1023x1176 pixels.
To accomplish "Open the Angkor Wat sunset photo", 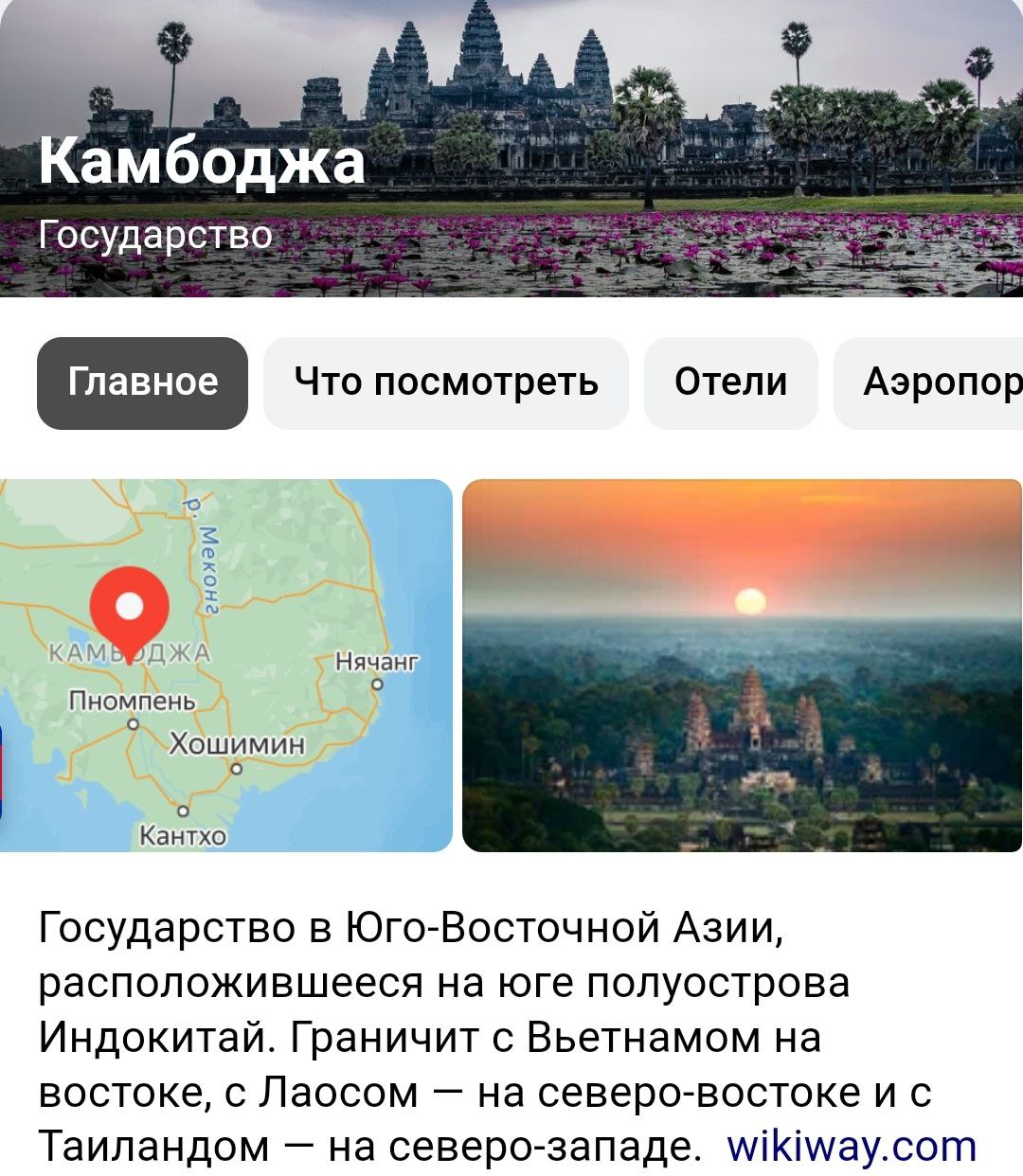I will [x=743, y=665].
